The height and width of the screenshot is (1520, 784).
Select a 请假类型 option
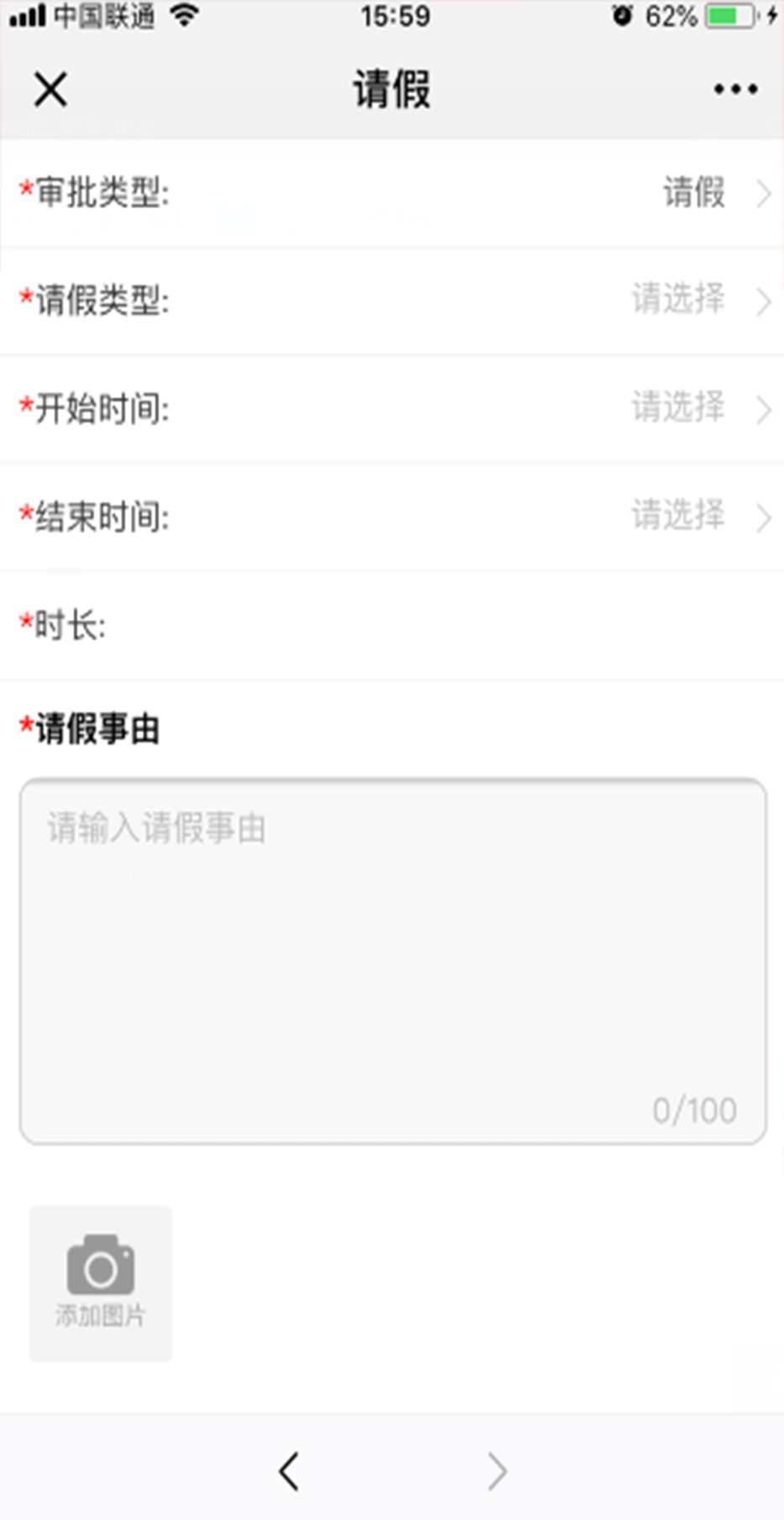pyautogui.click(x=392, y=301)
